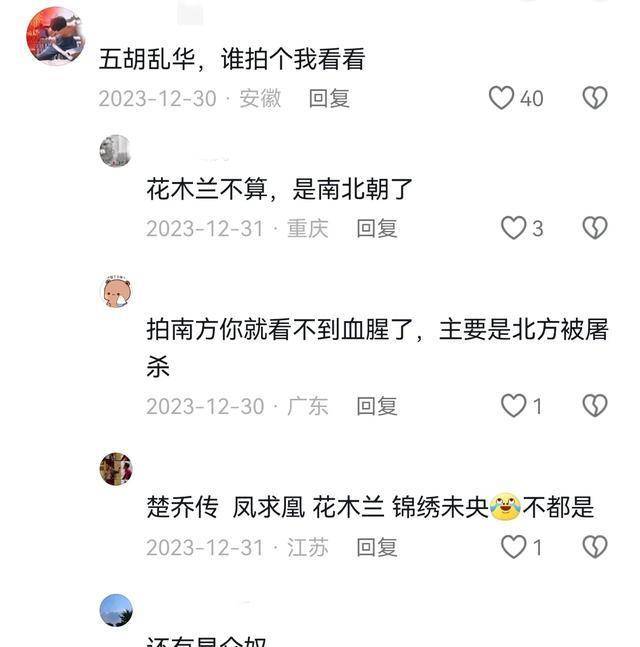640x647 pixels.
Task: Like the 楚乔传 凤求凰 comment
Action: [513, 547]
